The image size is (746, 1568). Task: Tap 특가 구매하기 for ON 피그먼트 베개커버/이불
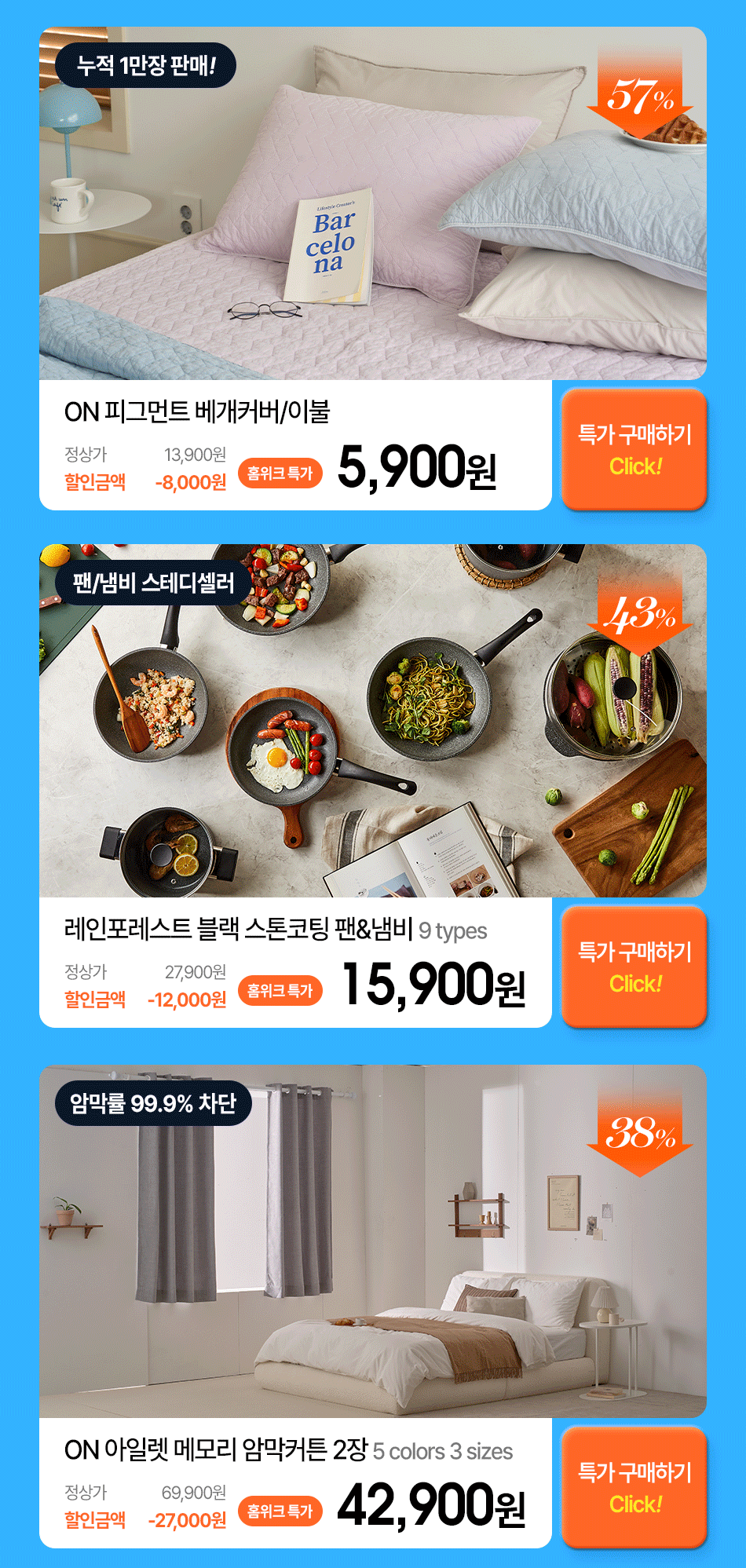(x=634, y=450)
